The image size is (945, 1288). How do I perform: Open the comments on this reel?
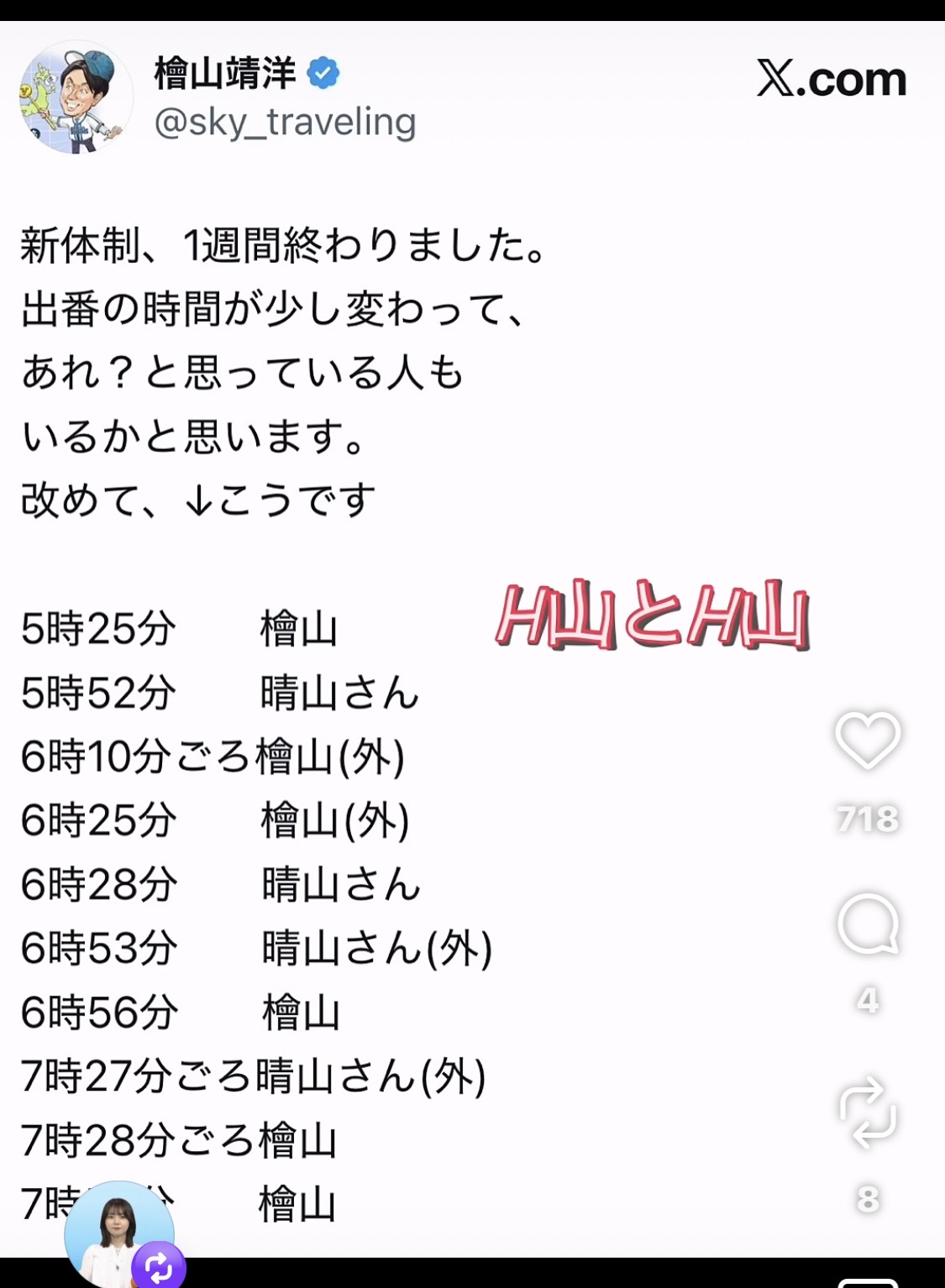pyautogui.click(x=868, y=924)
